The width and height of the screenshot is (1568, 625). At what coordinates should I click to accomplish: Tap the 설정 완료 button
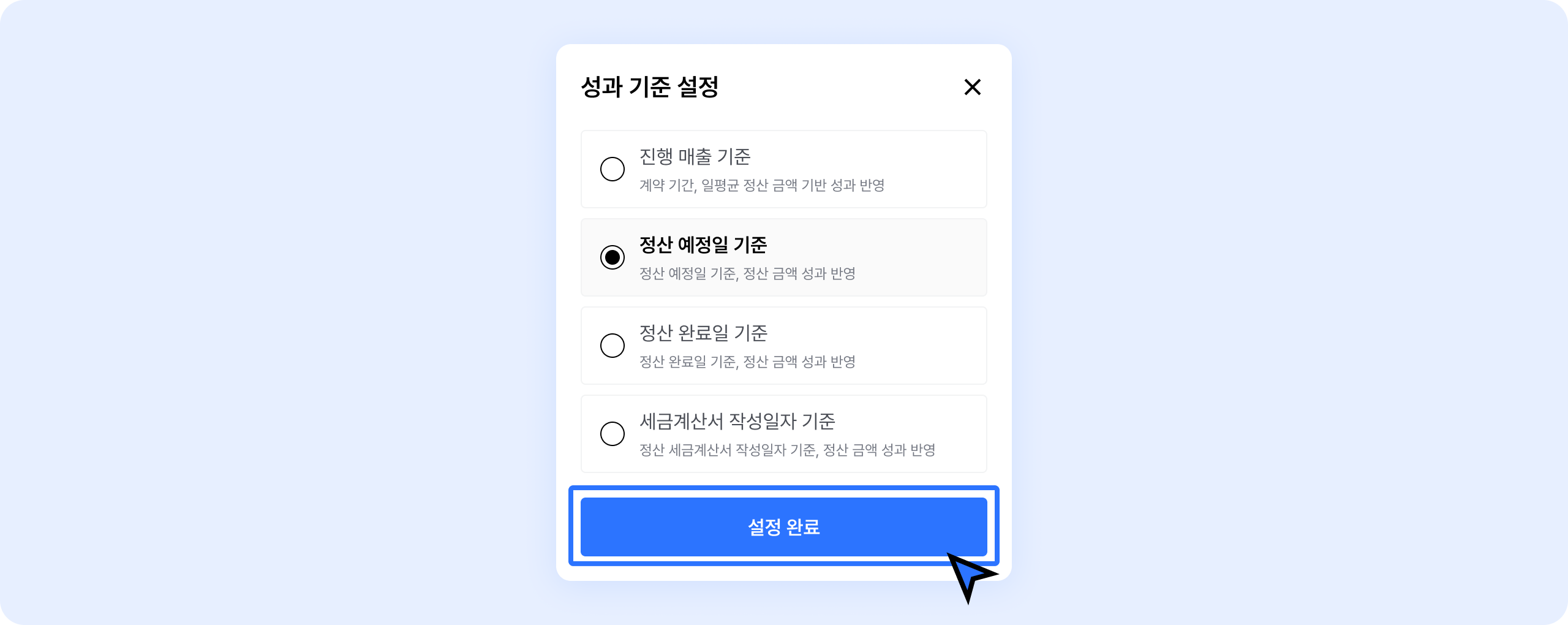pos(783,527)
